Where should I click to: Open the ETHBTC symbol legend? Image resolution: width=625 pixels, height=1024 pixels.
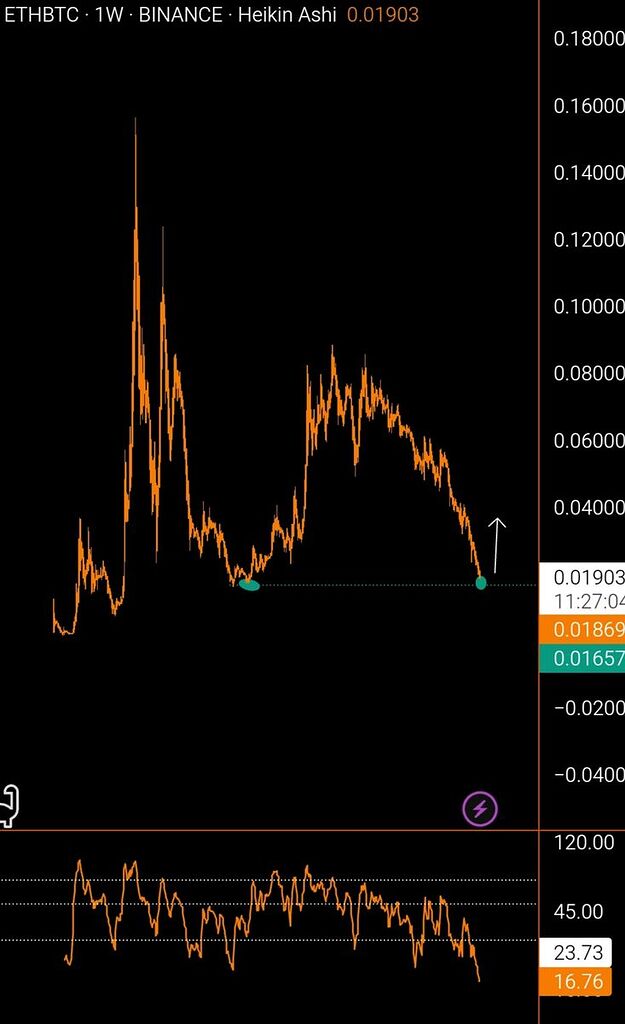click(x=41, y=14)
